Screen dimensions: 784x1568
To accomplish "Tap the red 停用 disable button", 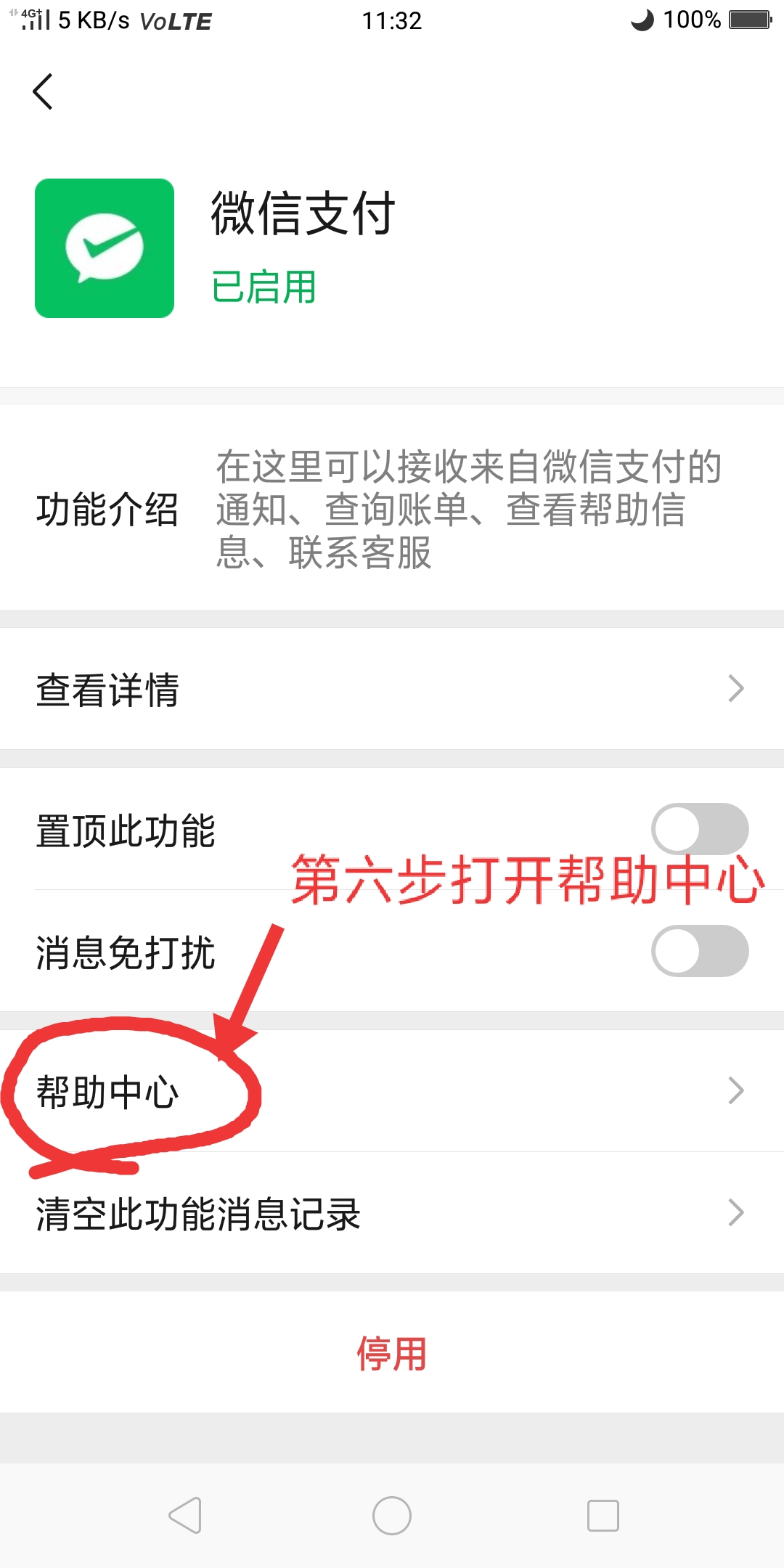I will pos(392,1352).
